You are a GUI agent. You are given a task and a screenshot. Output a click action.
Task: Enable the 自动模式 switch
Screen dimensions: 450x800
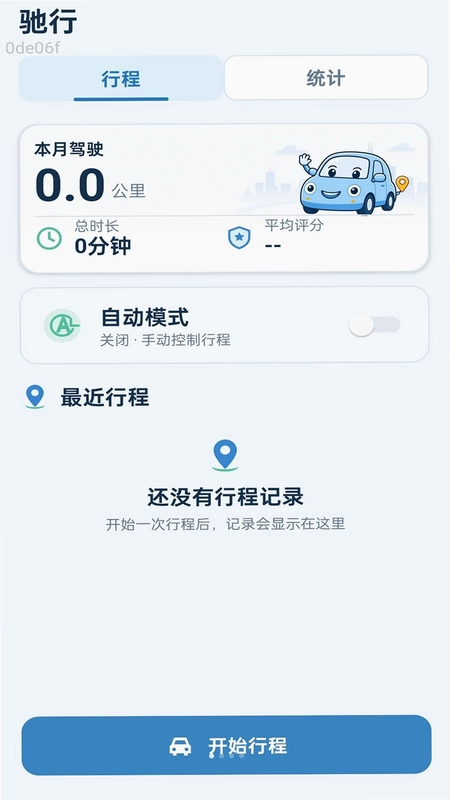coord(374,325)
